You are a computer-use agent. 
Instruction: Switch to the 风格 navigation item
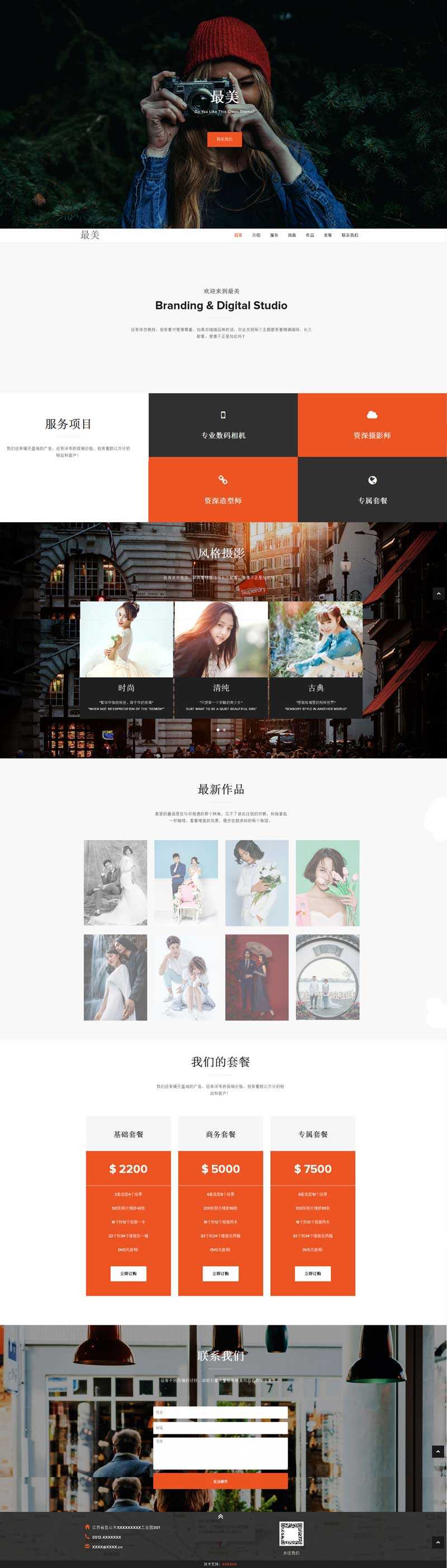pos(292,235)
